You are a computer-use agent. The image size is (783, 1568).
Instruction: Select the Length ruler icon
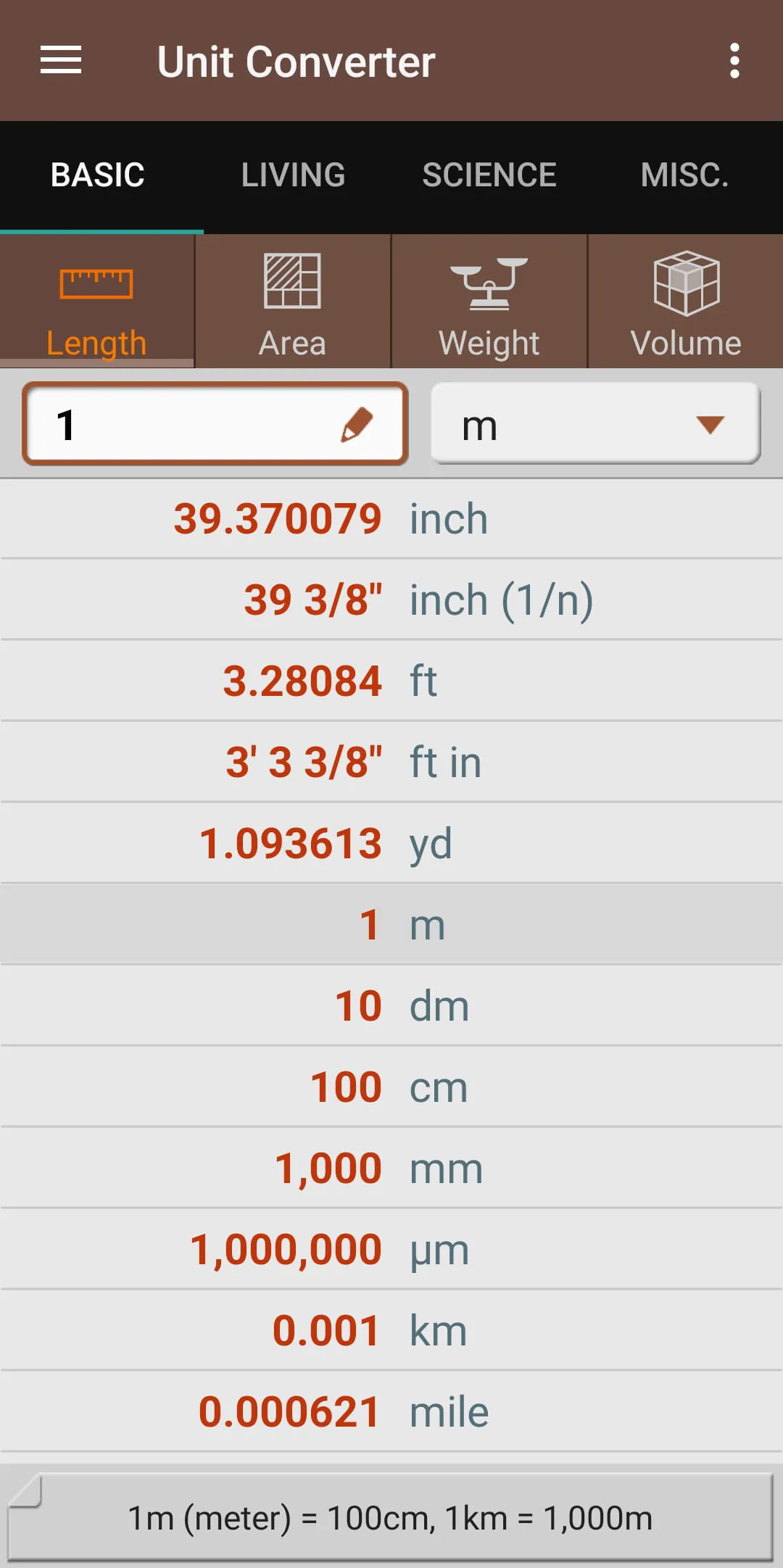(x=96, y=283)
